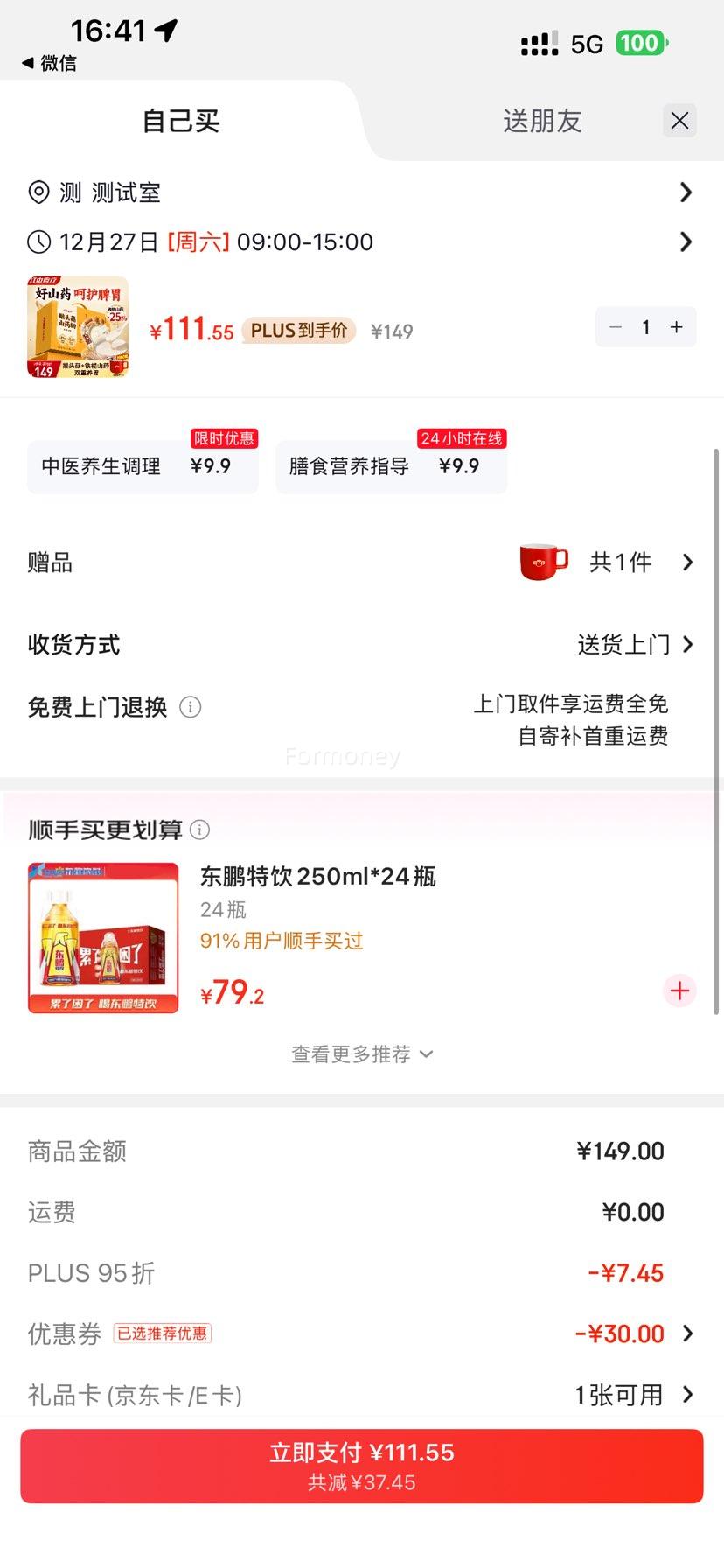
Task: Increase quantity with the plus stepper
Action: pyautogui.click(x=675, y=326)
